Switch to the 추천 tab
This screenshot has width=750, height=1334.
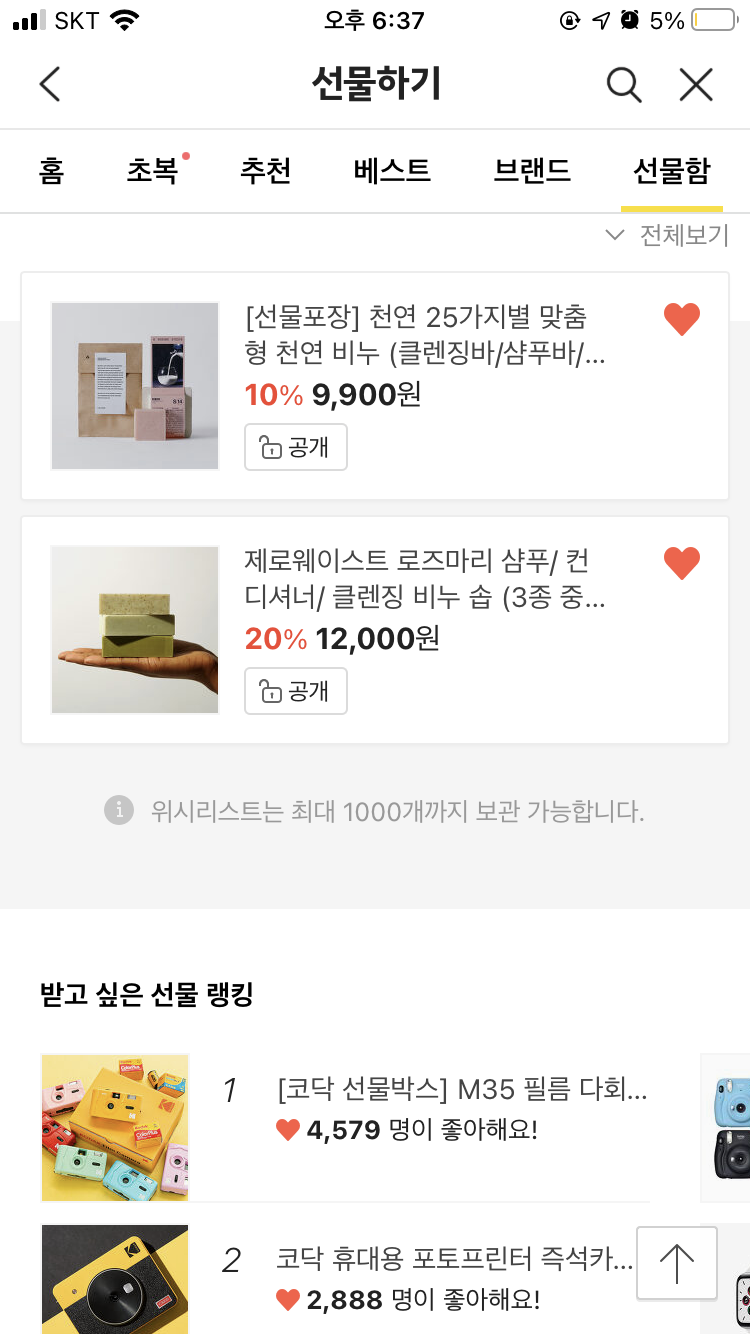(265, 171)
